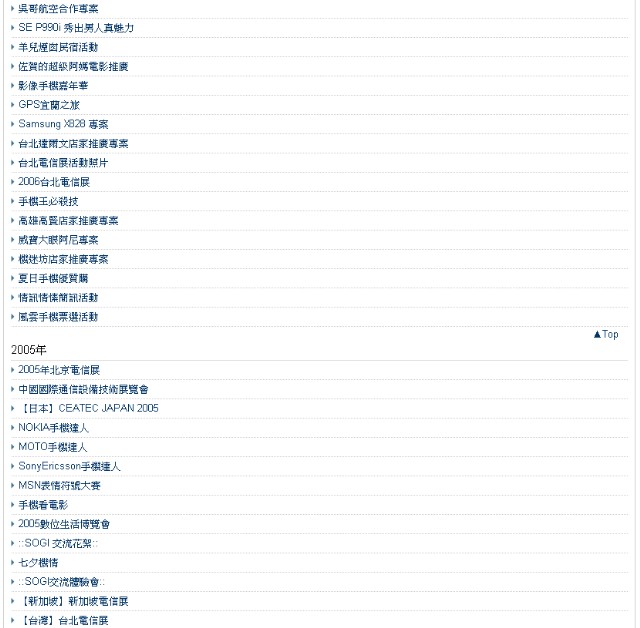Screen dimensions: 640x628
Task: Open 2006台北電信展 link
Action: coord(54,182)
